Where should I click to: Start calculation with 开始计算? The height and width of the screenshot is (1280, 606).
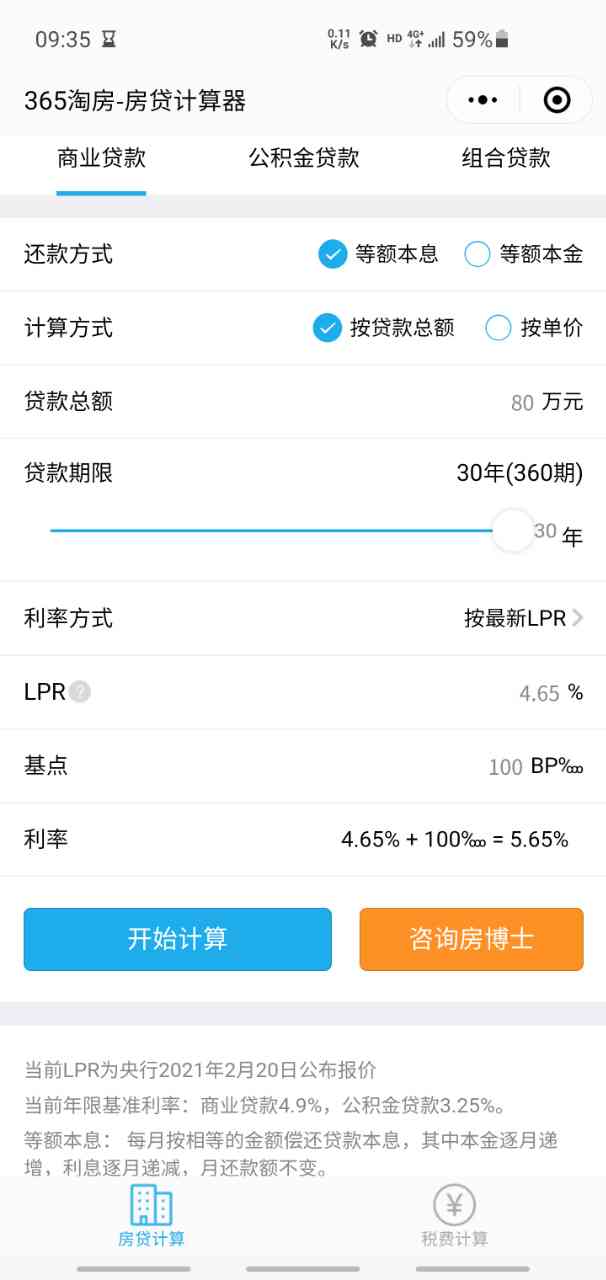click(177, 939)
